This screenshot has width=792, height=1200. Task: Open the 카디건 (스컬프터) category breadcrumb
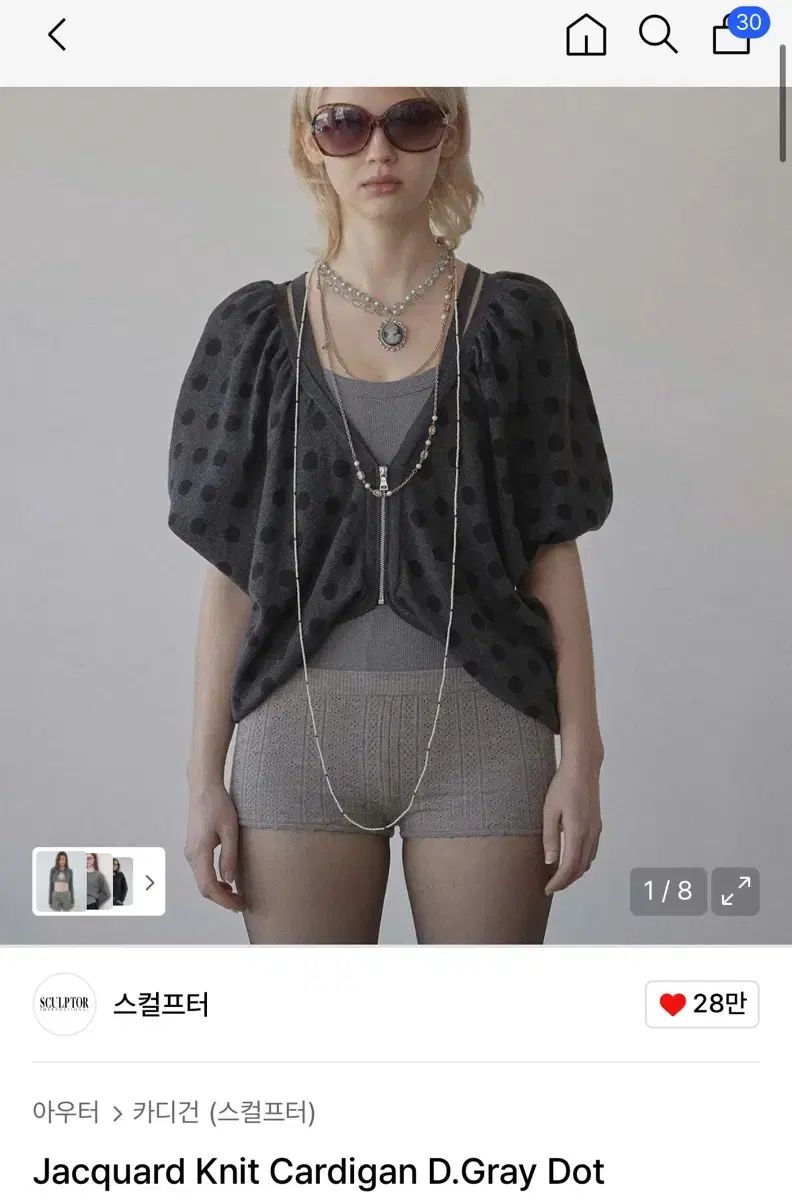224,1112
